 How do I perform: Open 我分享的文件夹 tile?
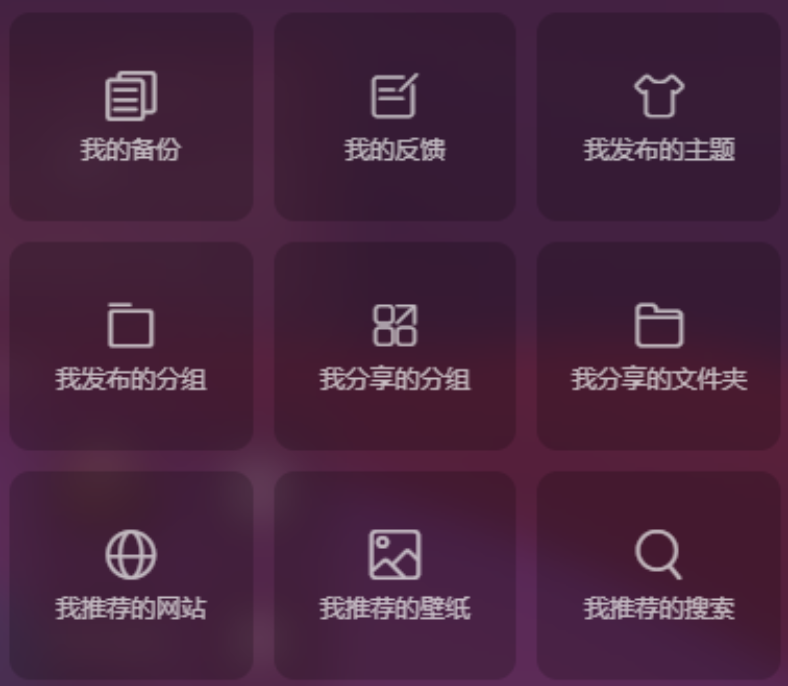659,346
